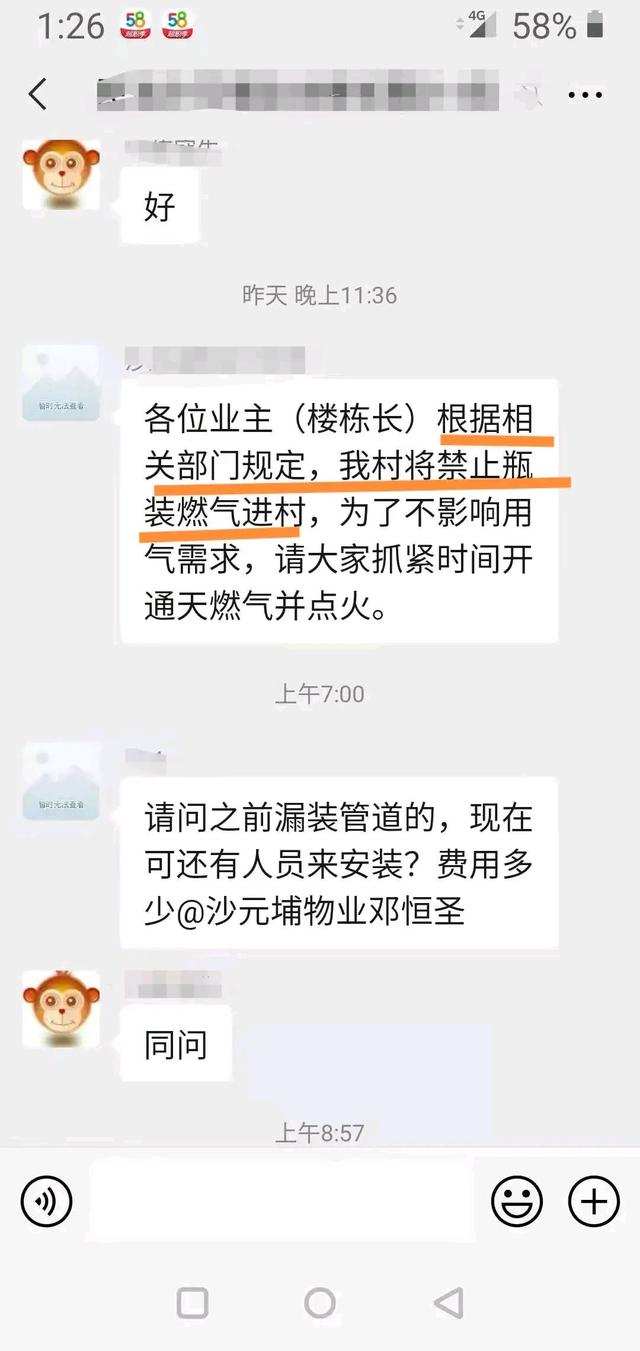Screen dimensions: 640x1351
Task: Tap the system home circle button
Action: (x=320, y=1303)
